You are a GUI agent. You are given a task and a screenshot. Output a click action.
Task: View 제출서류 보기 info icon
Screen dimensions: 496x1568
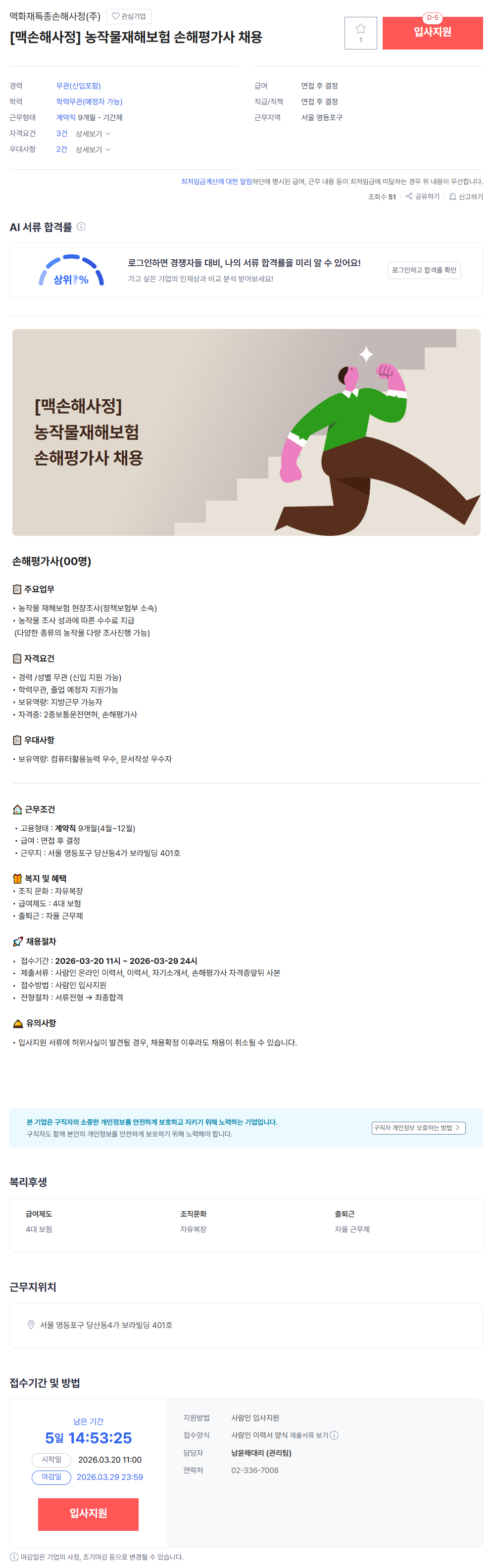(x=334, y=1435)
